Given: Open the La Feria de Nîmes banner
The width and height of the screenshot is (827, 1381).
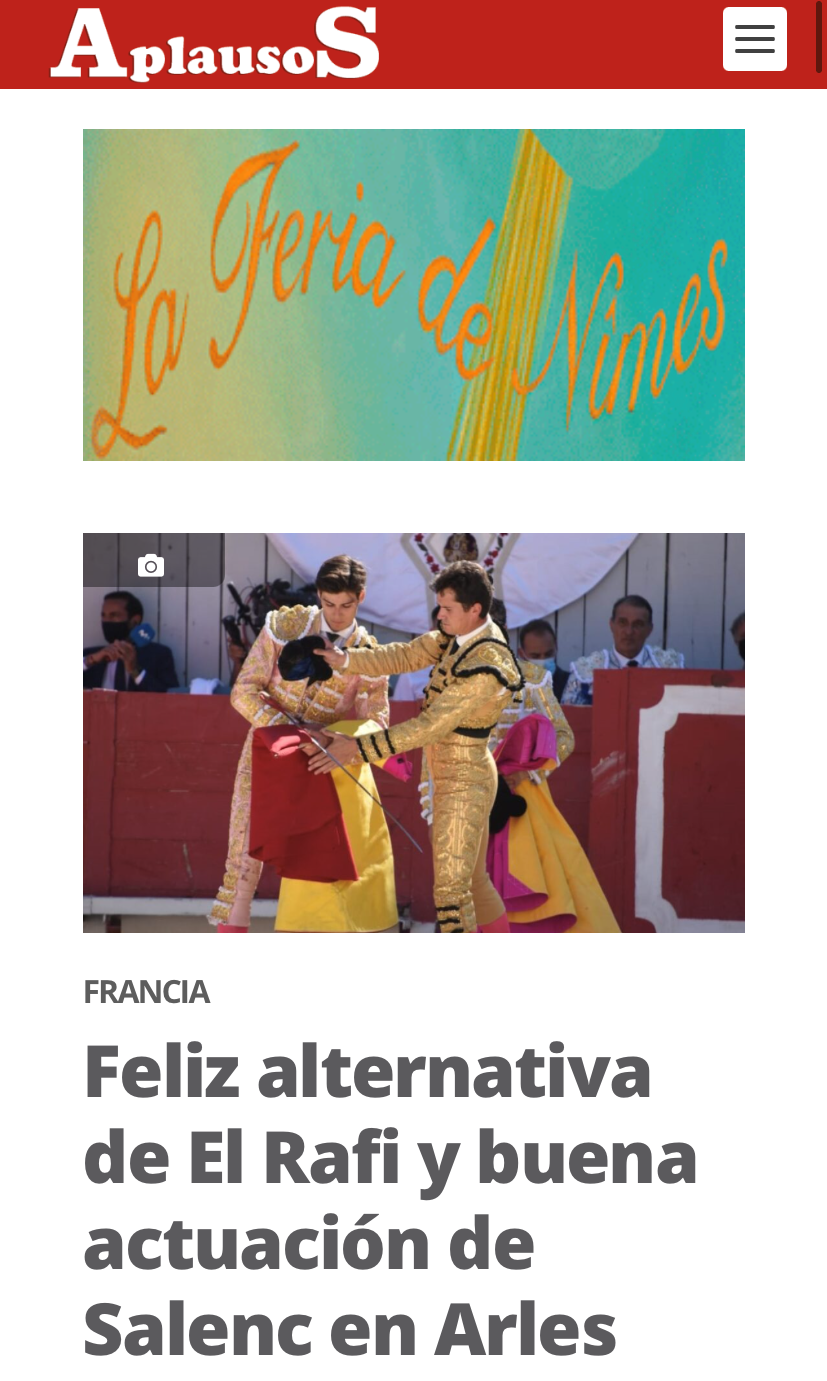Looking at the screenshot, I should pos(413,295).
